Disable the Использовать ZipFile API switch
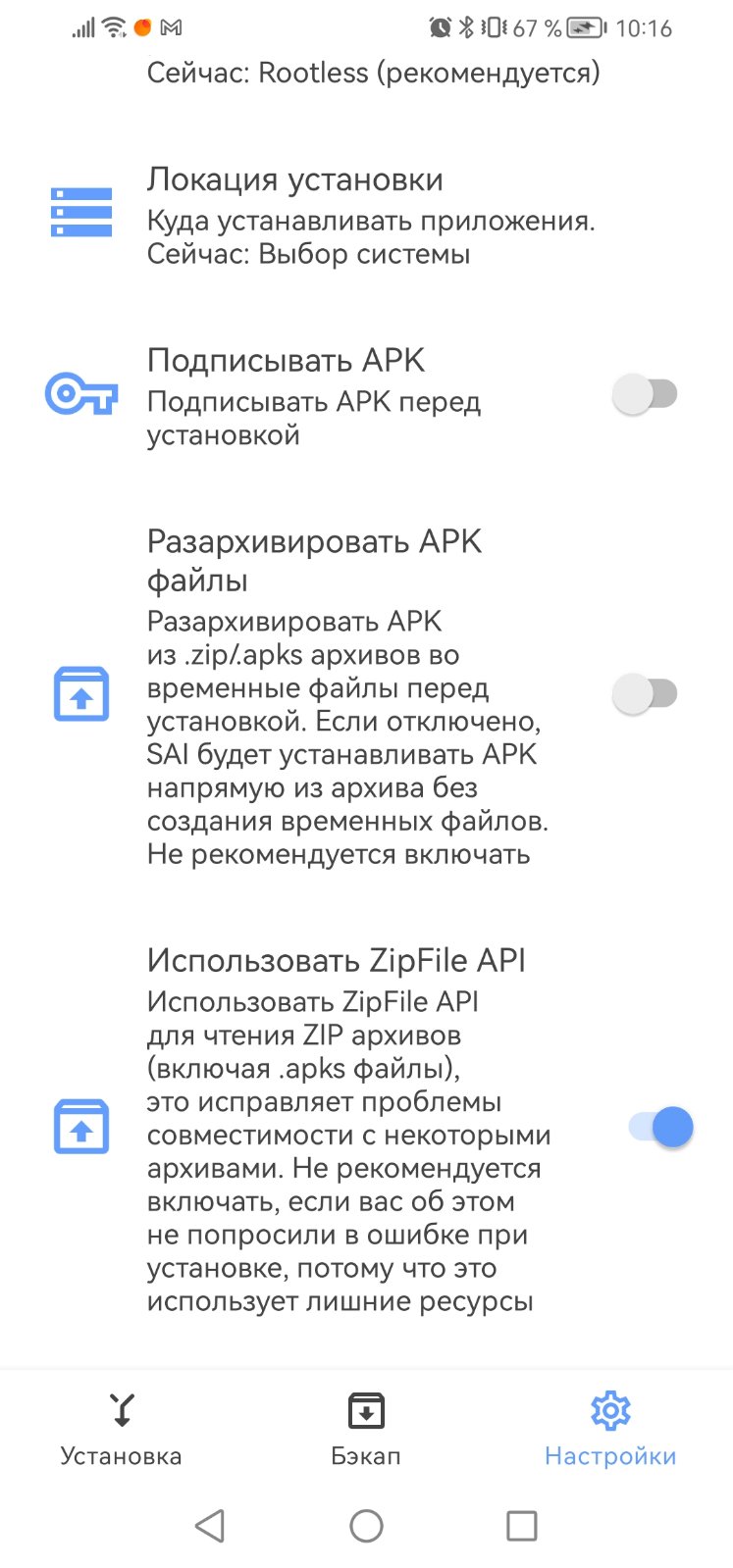 [x=660, y=1127]
